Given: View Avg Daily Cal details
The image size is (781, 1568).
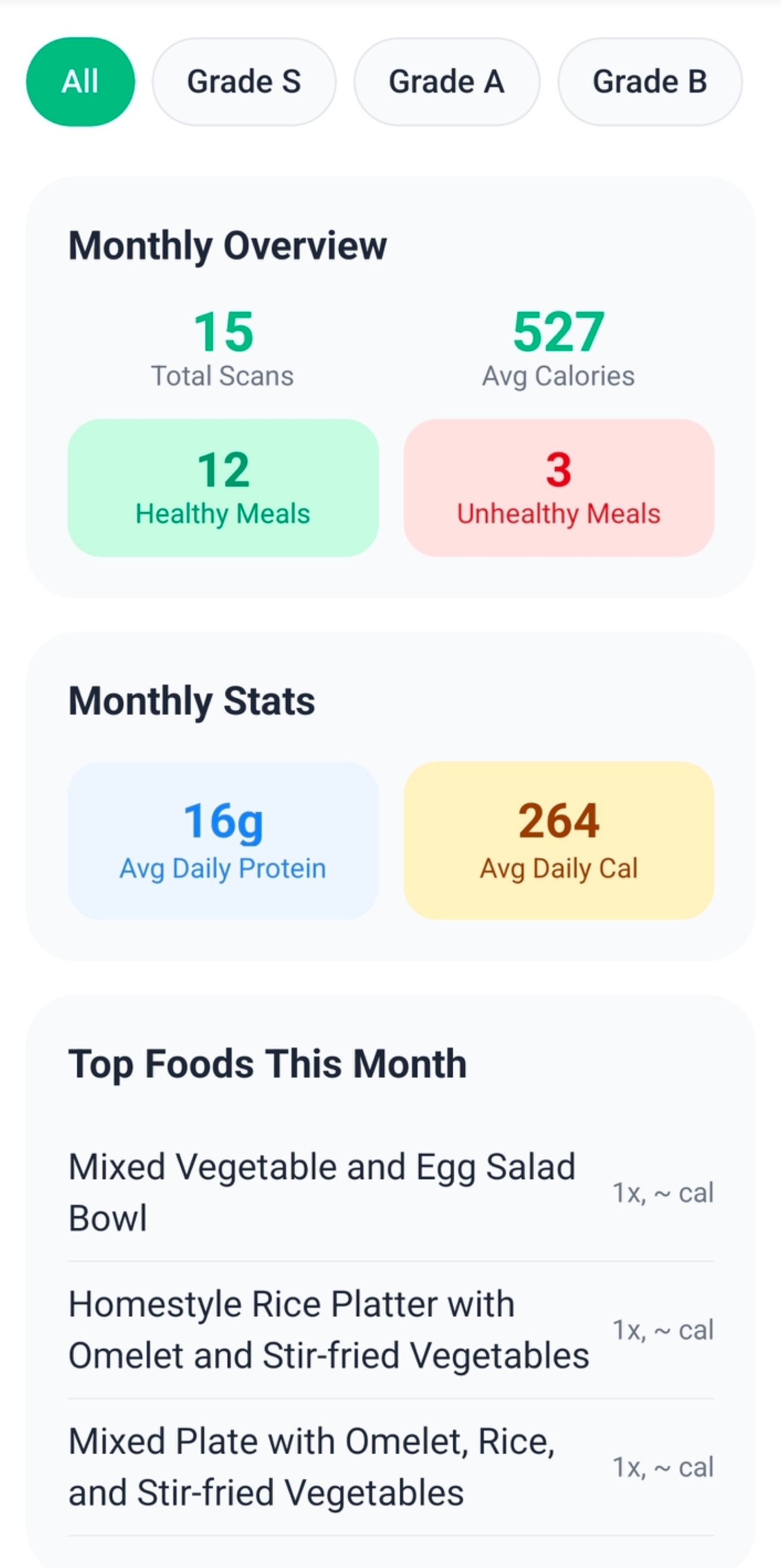Looking at the screenshot, I should [x=558, y=846].
